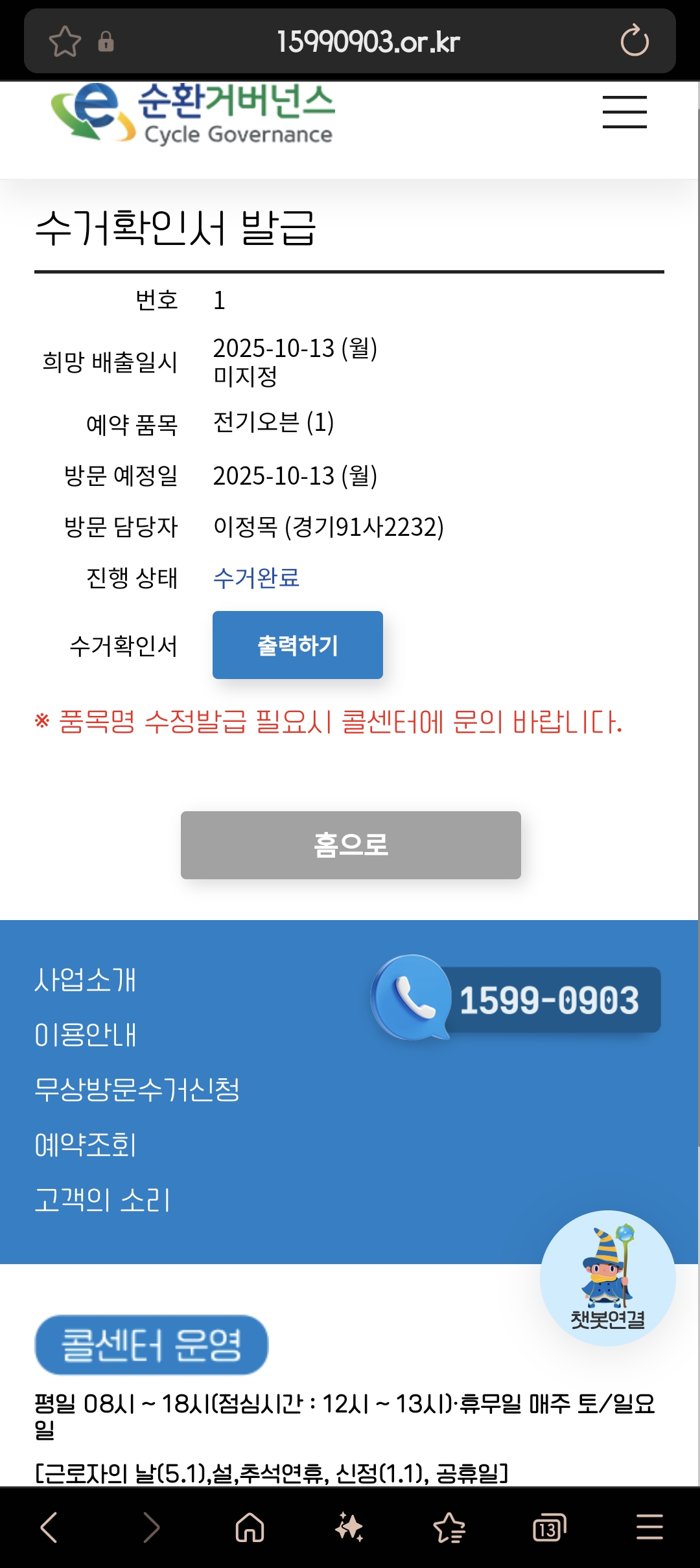Open the 예약조회 footer link
700x1568 pixels.
pyautogui.click(x=85, y=1145)
